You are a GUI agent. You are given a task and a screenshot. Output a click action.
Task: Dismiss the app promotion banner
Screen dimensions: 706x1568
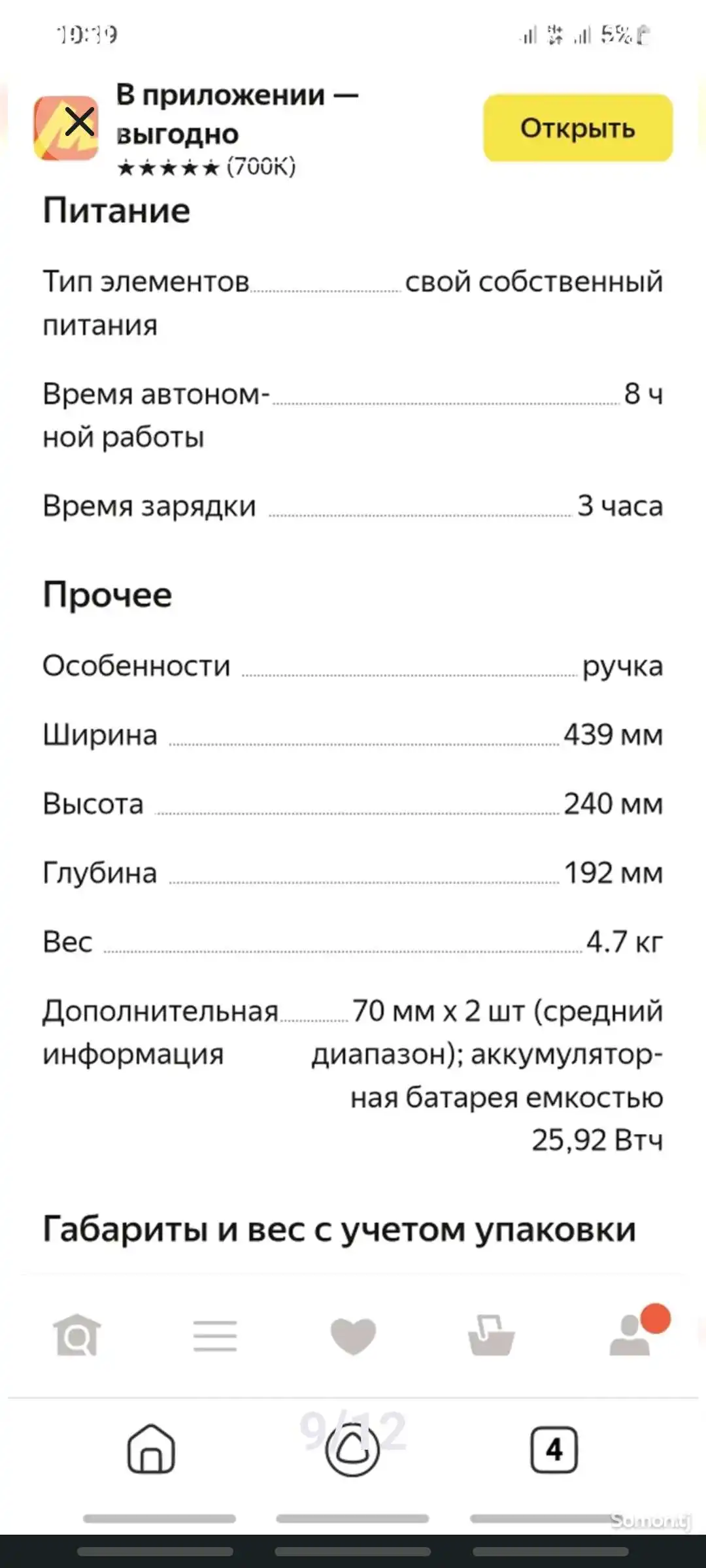point(80,122)
